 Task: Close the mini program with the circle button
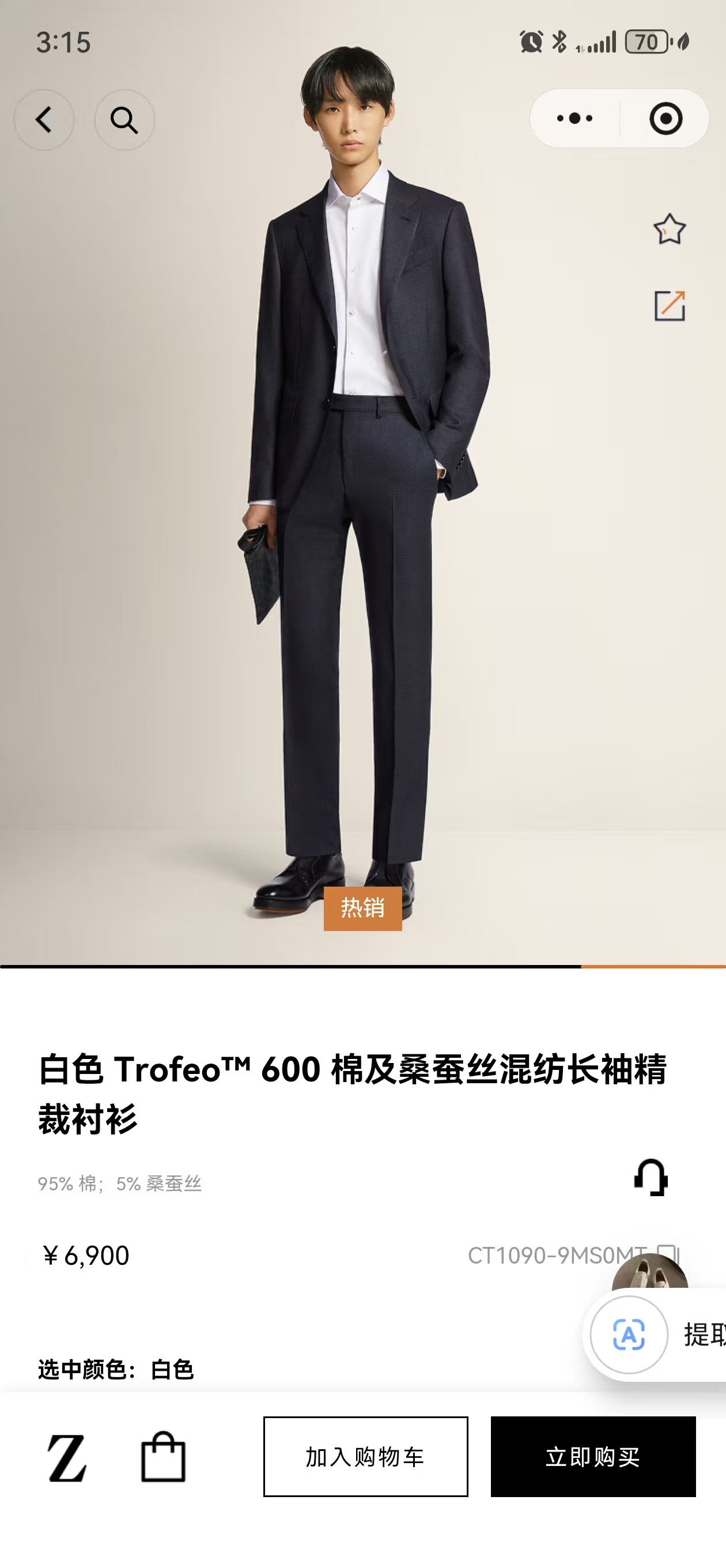(665, 118)
